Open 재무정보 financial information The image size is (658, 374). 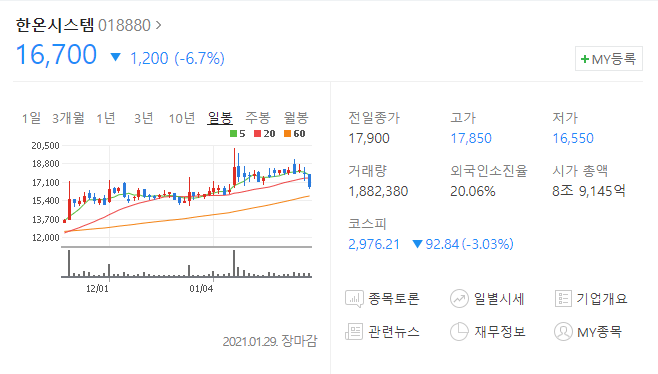click(x=488, y=332)
